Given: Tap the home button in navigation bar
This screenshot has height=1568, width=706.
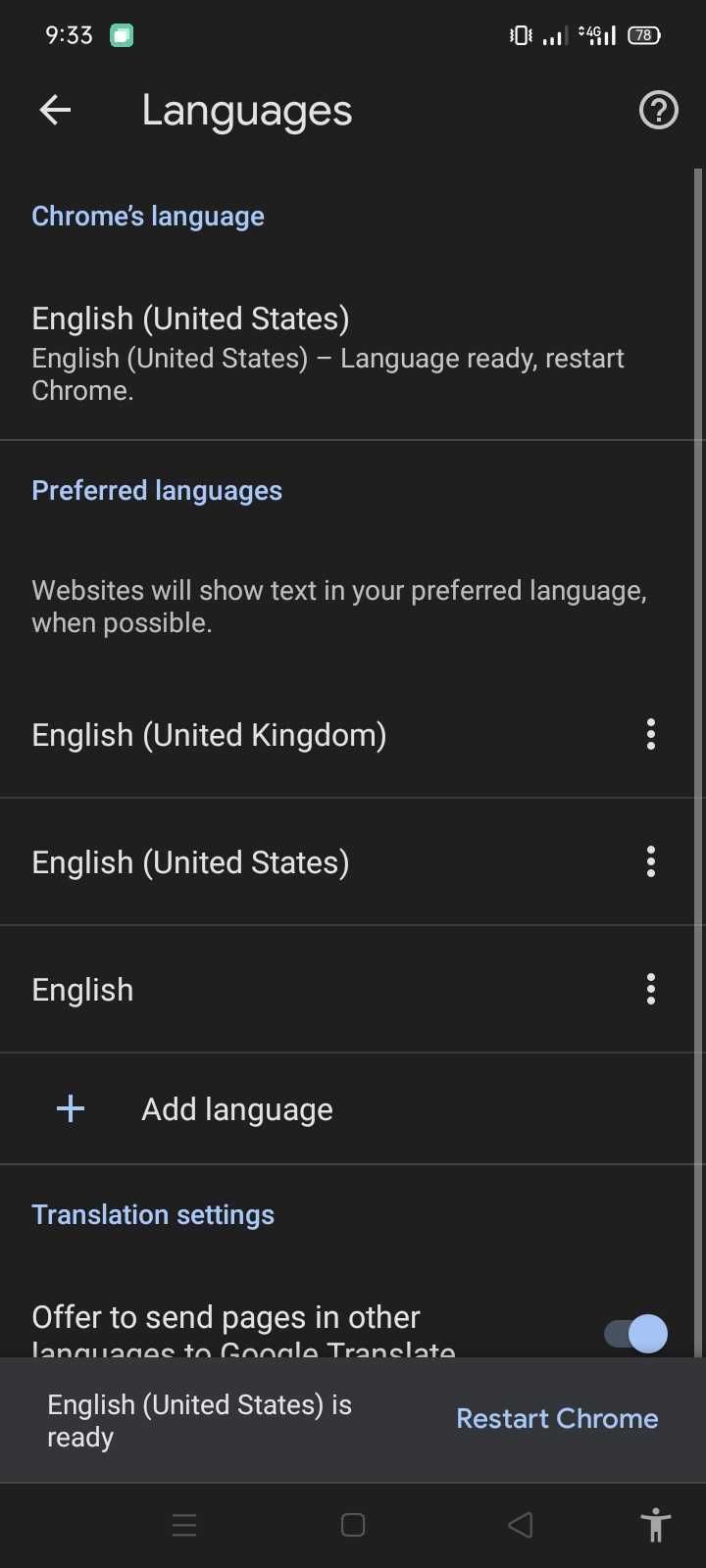Looking at the screenshot, I should click(x=352, y=1525).
